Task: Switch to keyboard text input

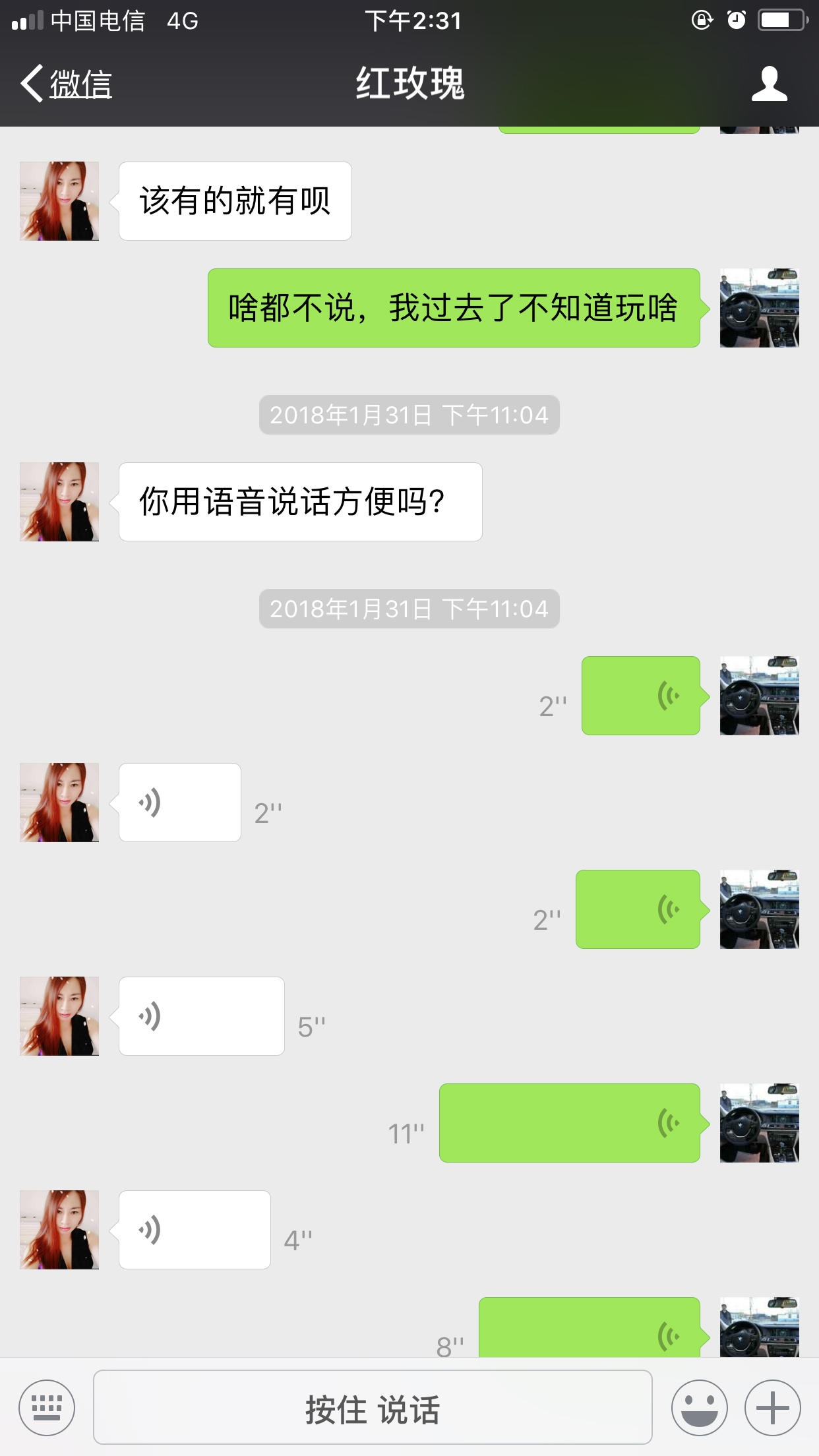Action: [47, 1407]
